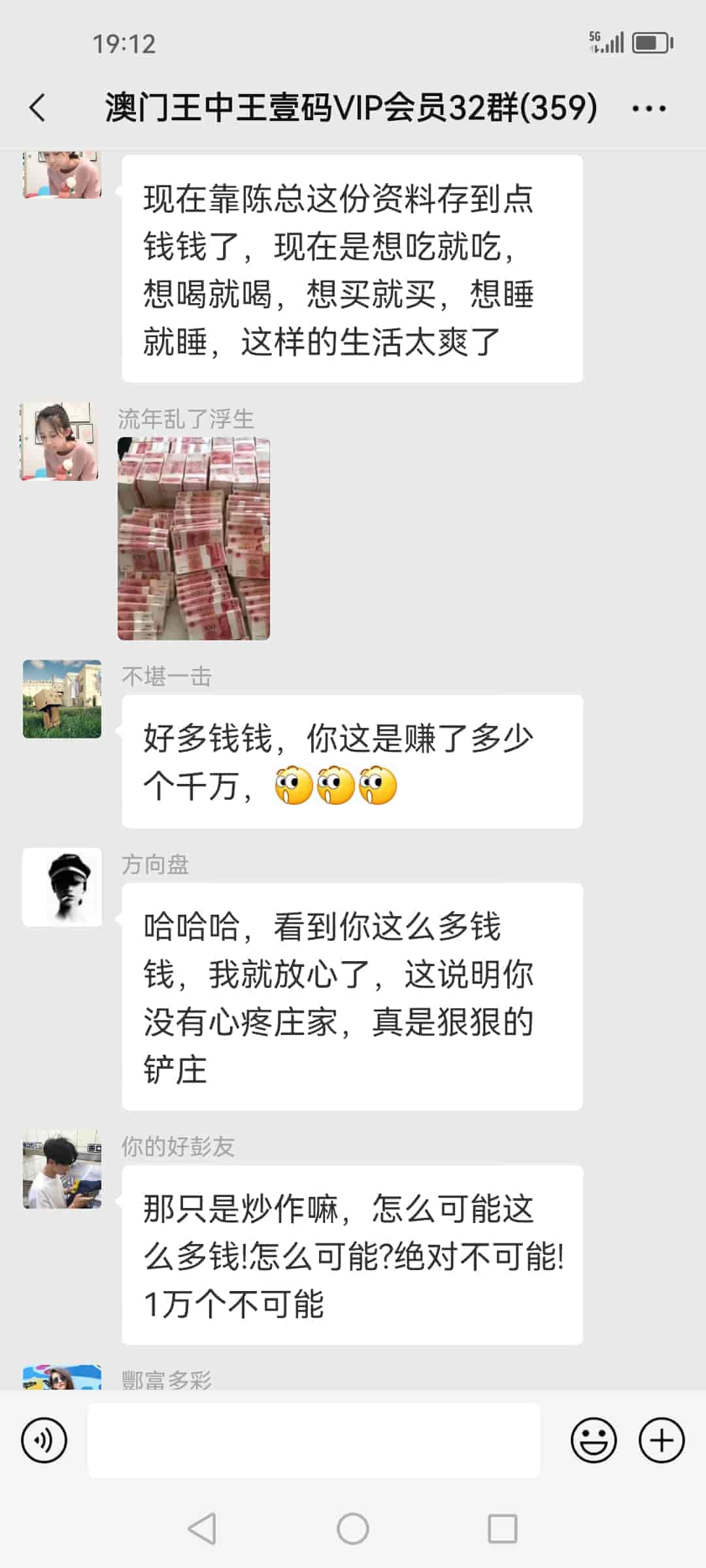This screenshot has width=706, height=1568.
Task: Open the emoji picker
Action: point(594,1440)
